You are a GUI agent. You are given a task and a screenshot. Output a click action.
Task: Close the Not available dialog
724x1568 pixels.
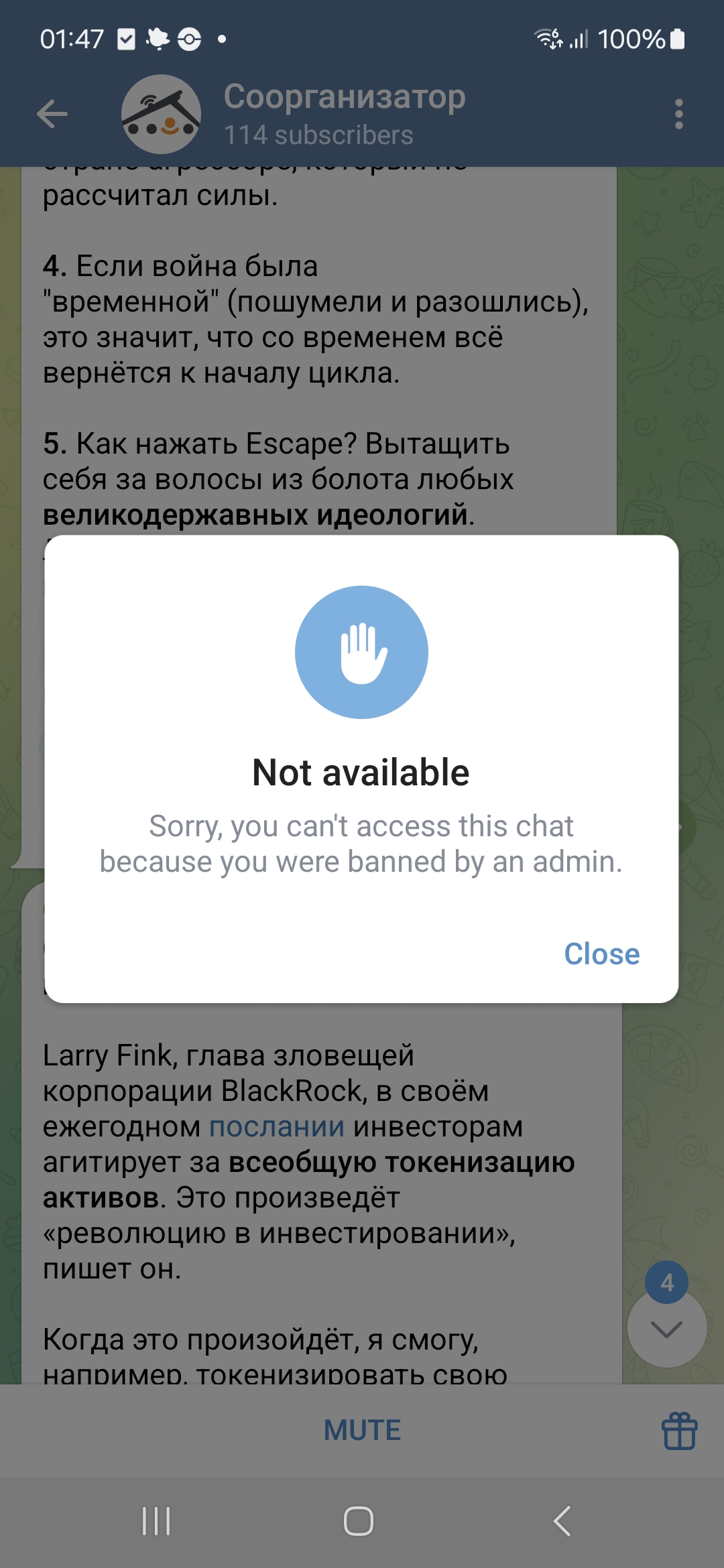coord(601,954)
